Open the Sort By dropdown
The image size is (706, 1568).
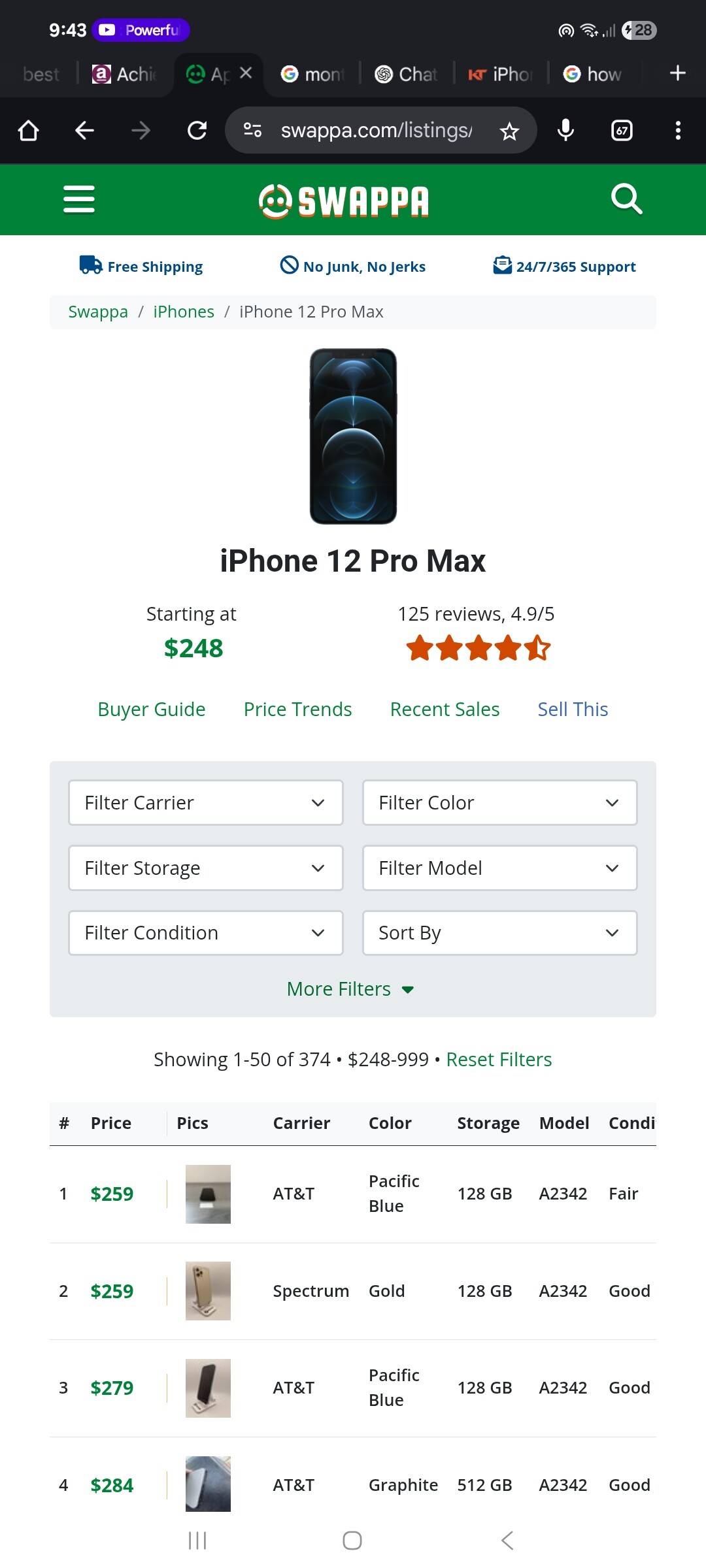(x=499, y=932)
